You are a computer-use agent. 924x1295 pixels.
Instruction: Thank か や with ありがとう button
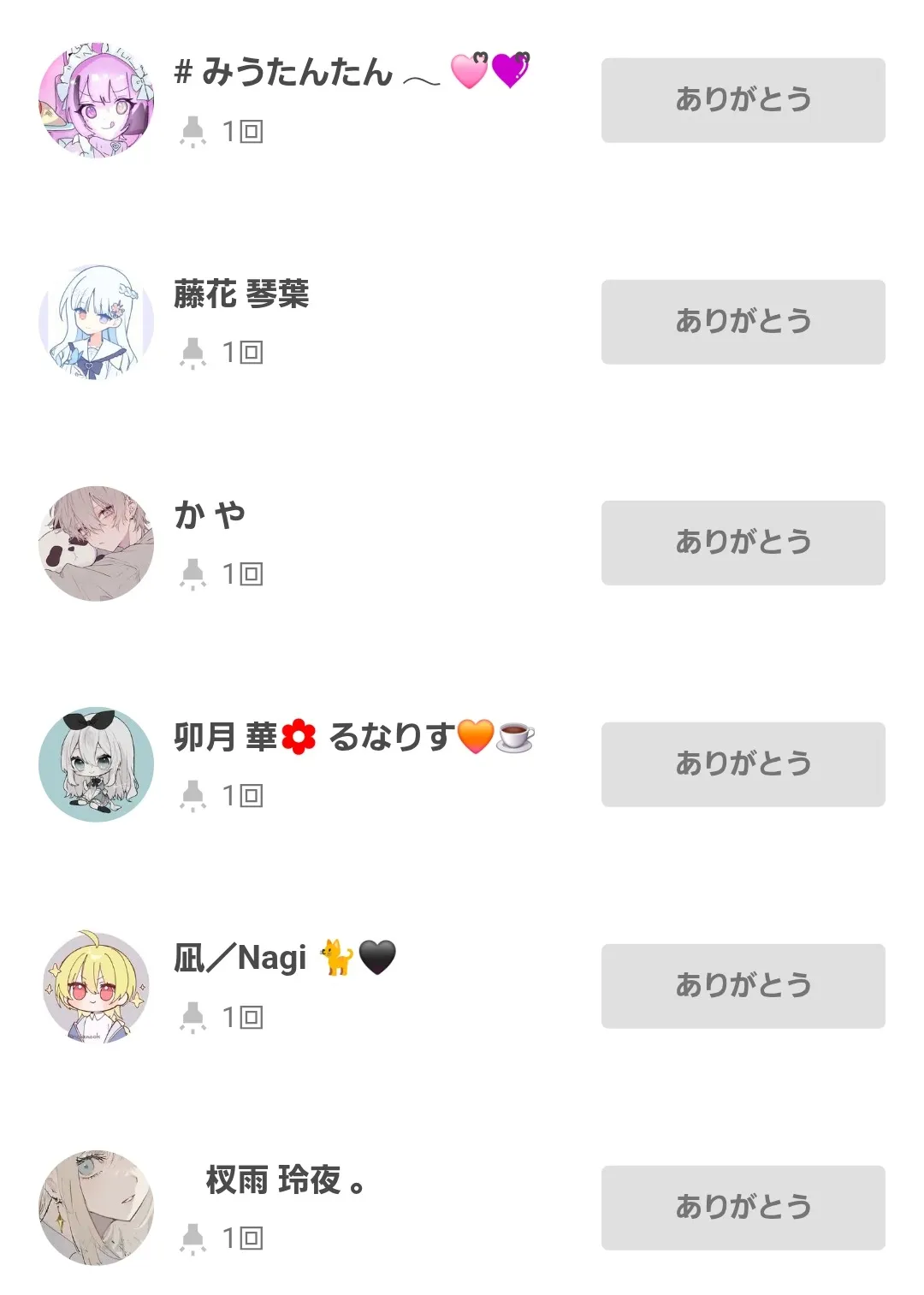click(743, 543)
